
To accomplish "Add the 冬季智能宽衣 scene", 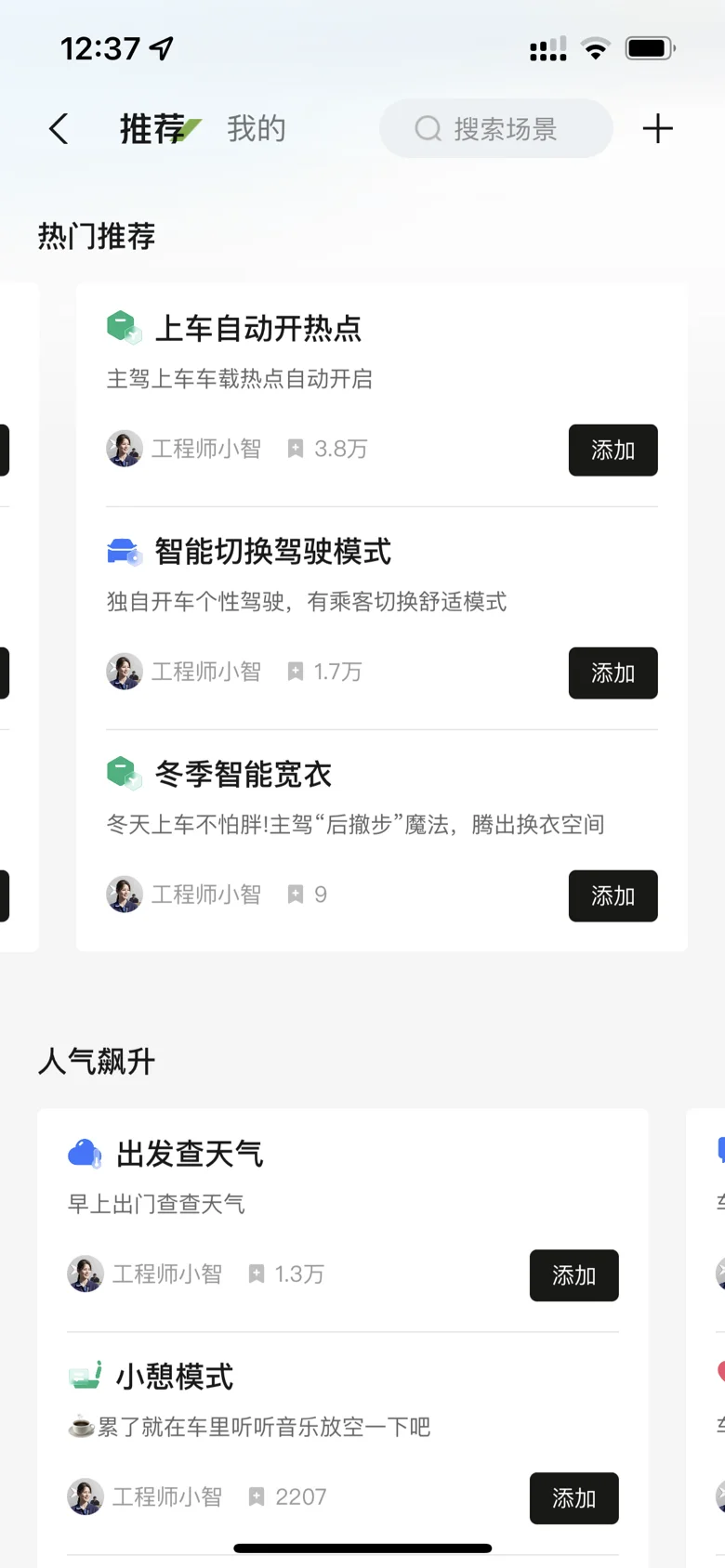I will (x=613, y=896).
